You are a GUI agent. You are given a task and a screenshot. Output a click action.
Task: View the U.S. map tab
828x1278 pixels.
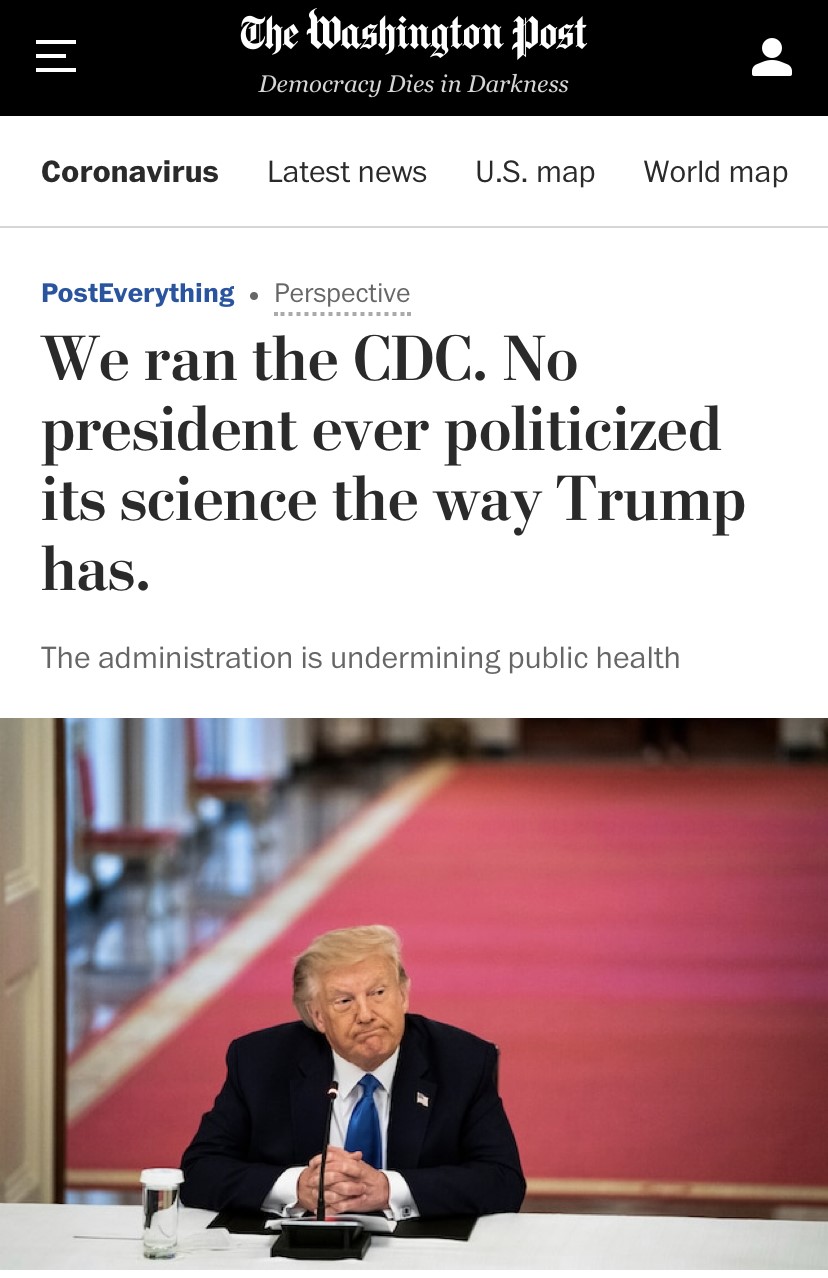[x=535, y=172]
